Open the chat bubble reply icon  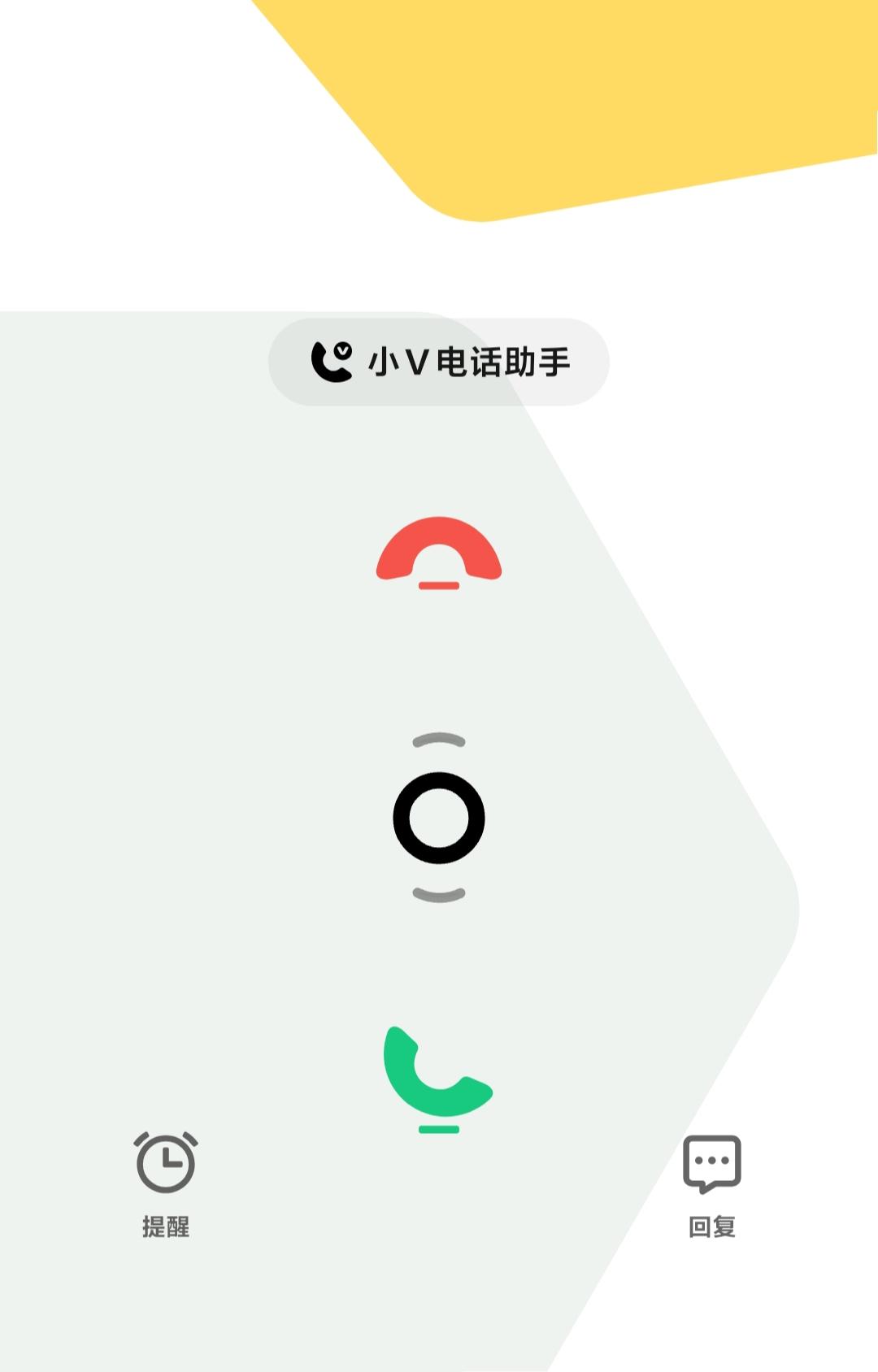[x=714, y=1162]
